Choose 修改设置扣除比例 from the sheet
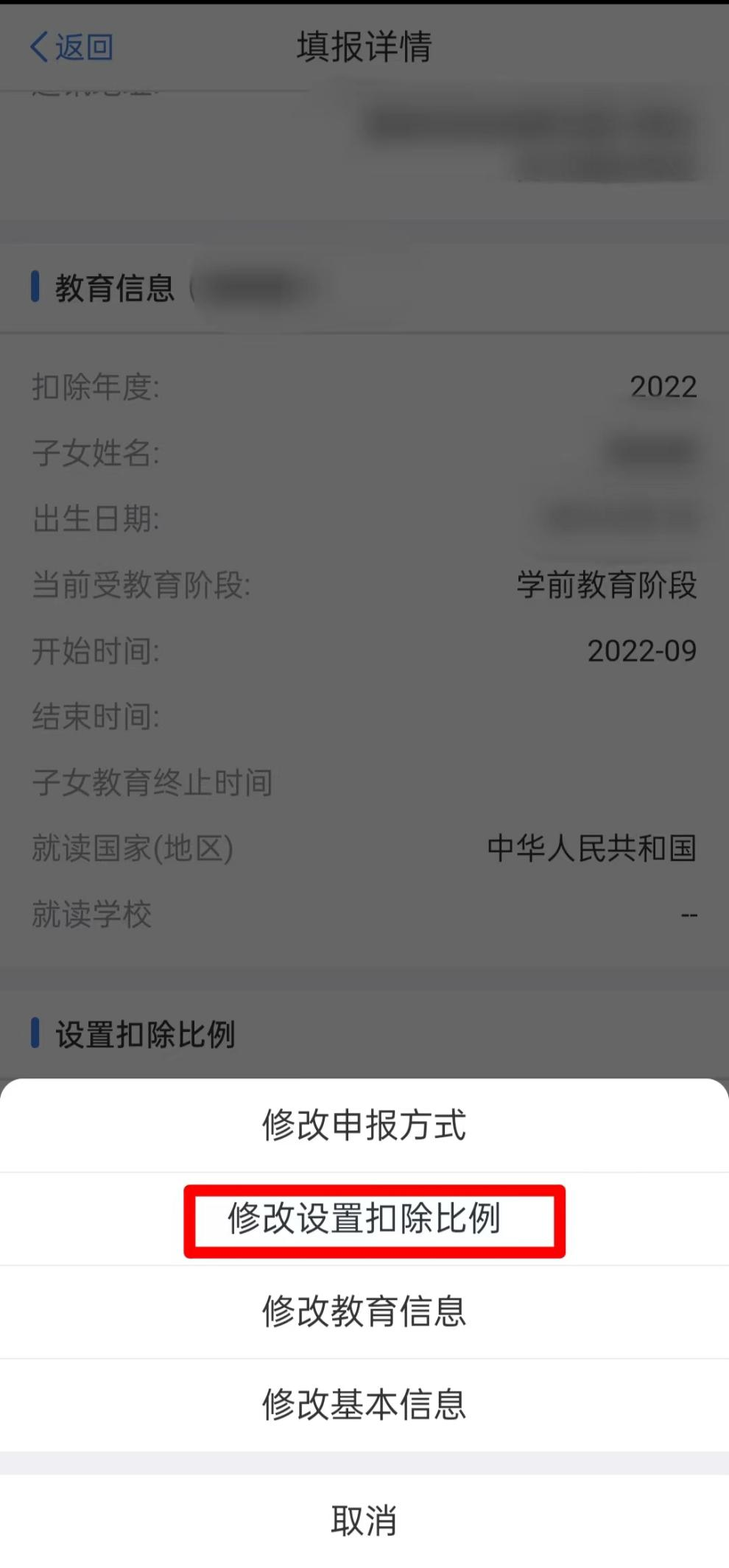Image resolution: width=729 pixels, height=1568 pixels. click(x=364, y=1218)
